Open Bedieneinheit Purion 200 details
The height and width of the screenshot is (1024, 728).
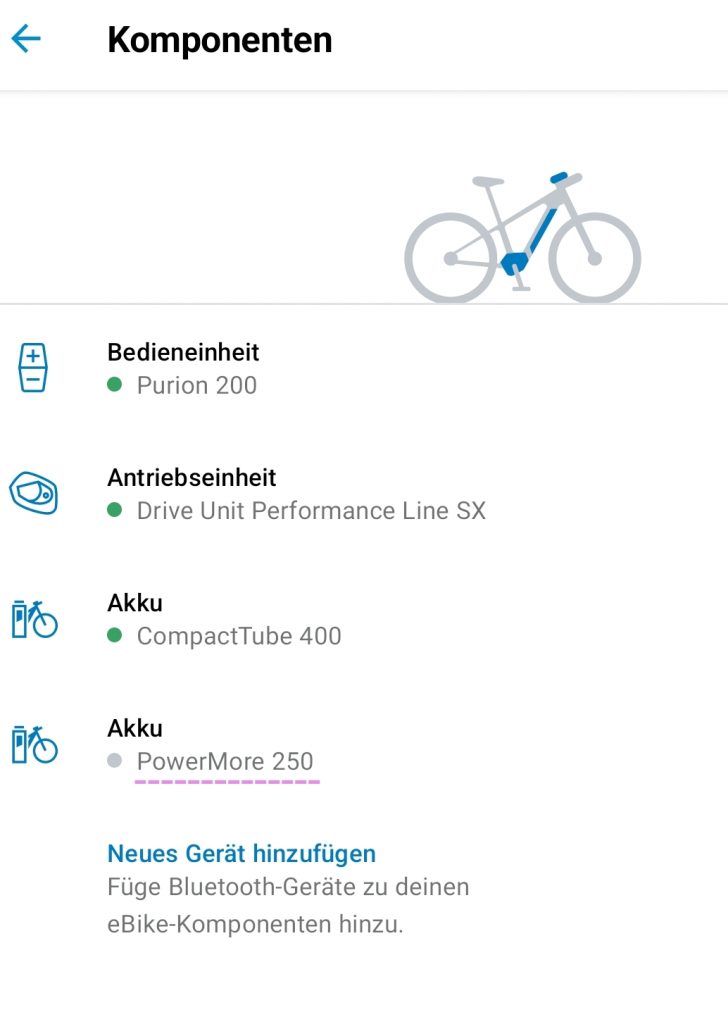tap(183, 368)
